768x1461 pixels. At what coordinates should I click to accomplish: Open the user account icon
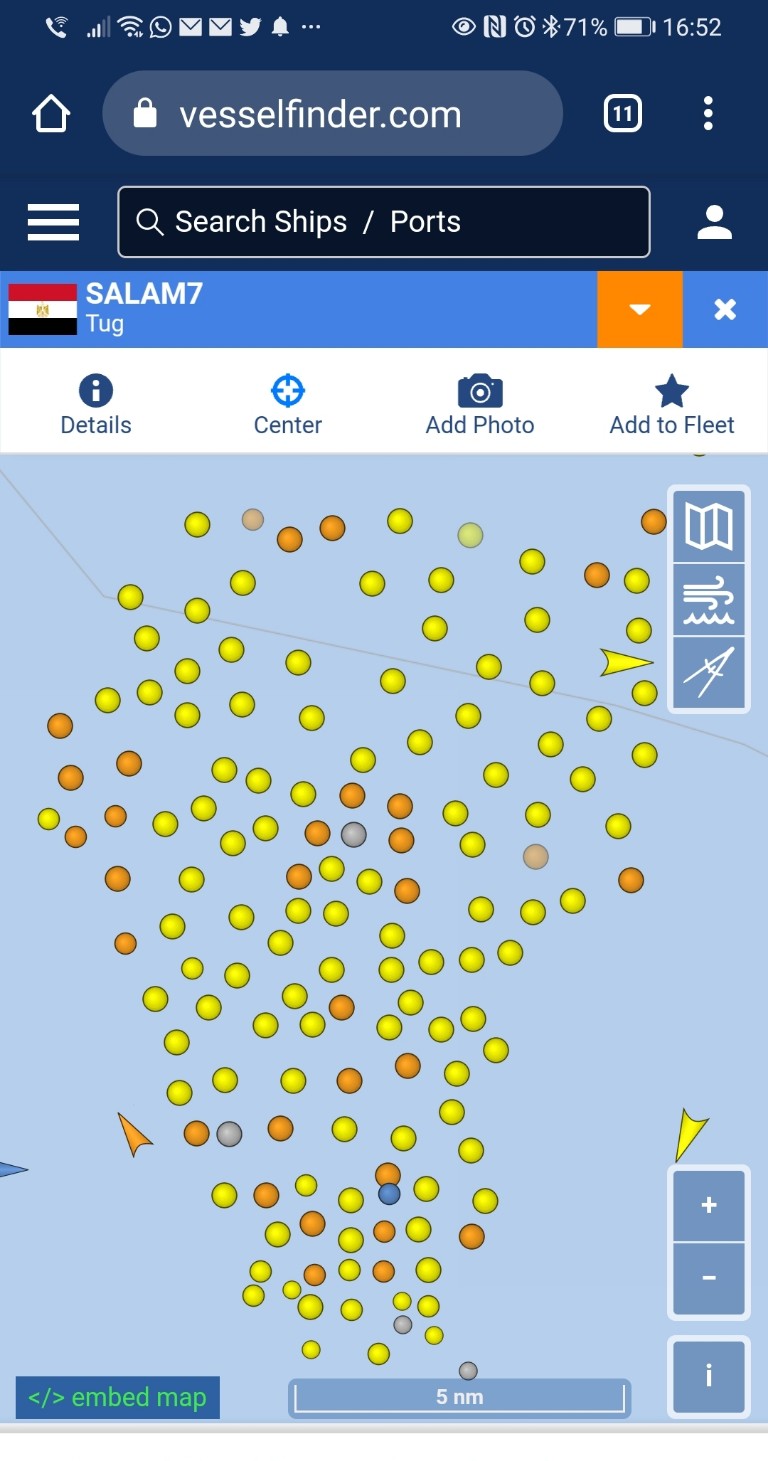[x=715, y=222]
